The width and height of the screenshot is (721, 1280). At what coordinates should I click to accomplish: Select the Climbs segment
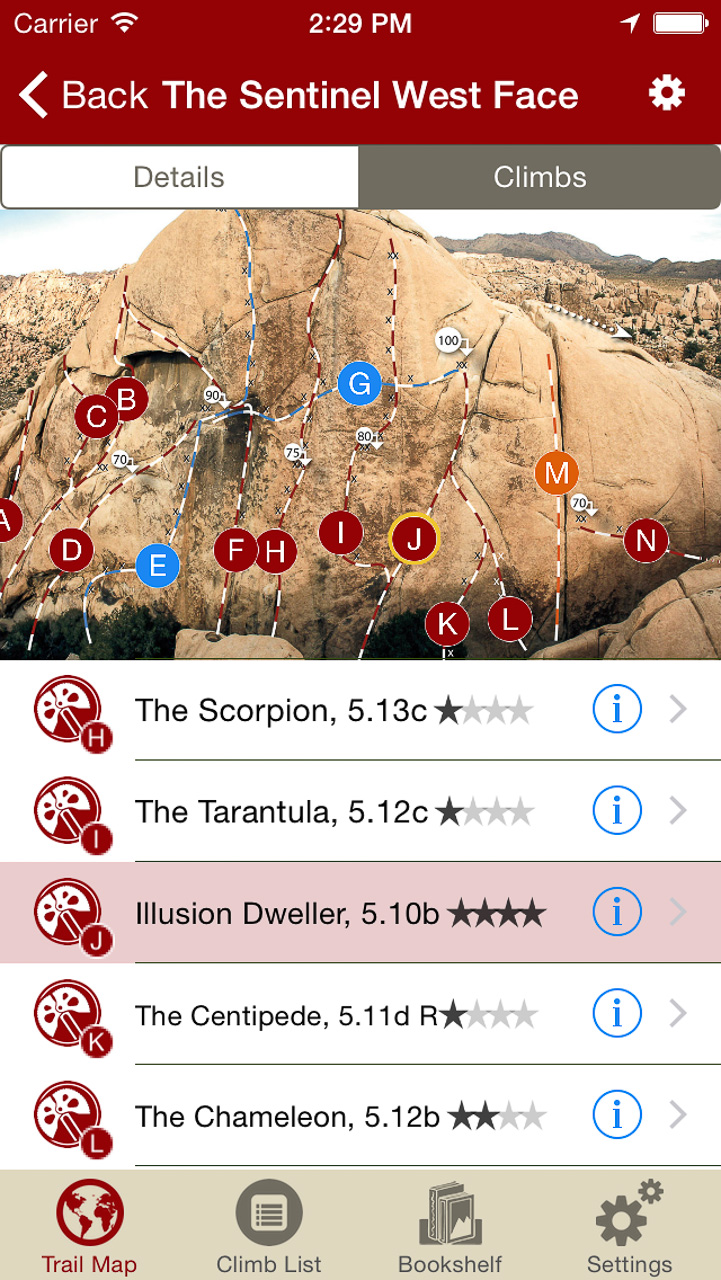(x=539, y=178)
